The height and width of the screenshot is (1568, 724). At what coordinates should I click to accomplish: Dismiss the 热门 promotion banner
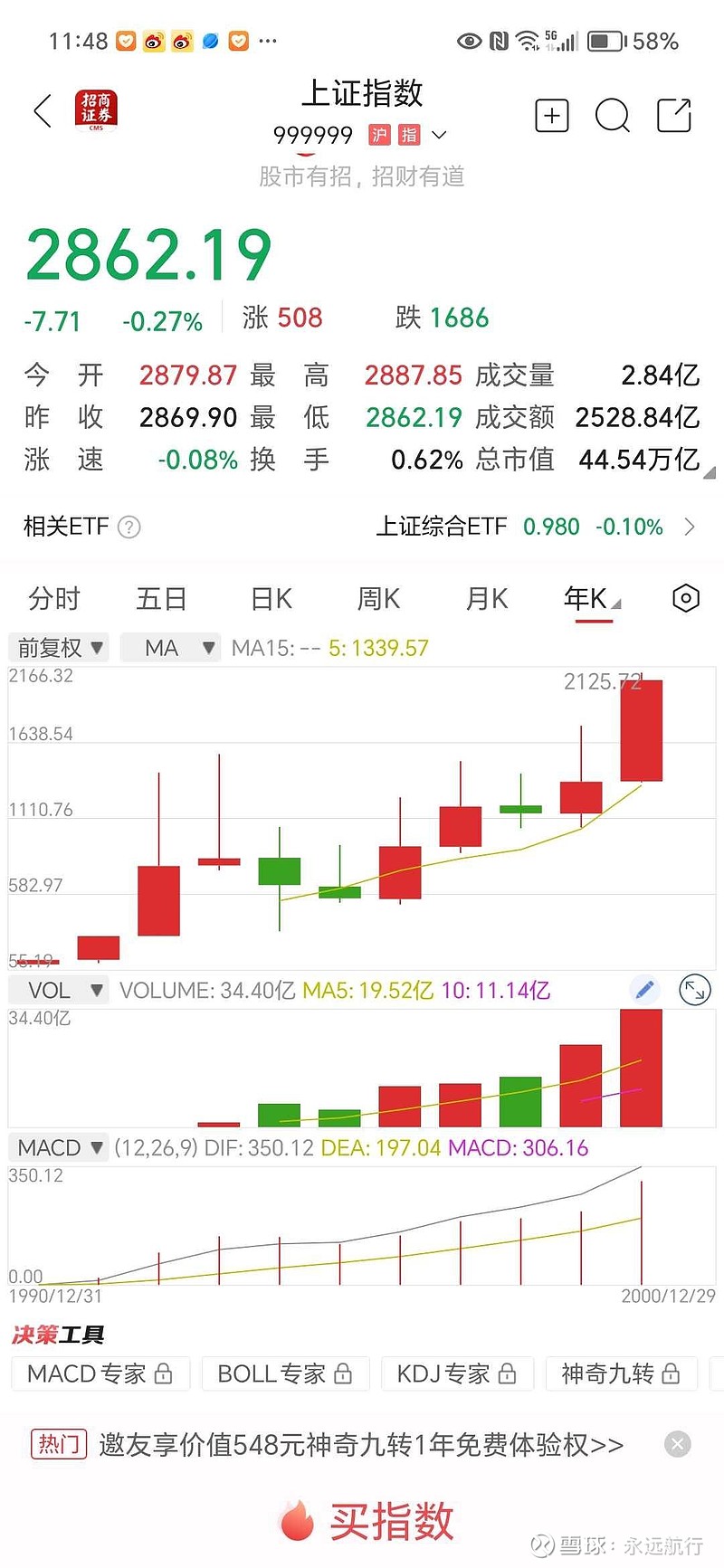[x=677, y=1444]
